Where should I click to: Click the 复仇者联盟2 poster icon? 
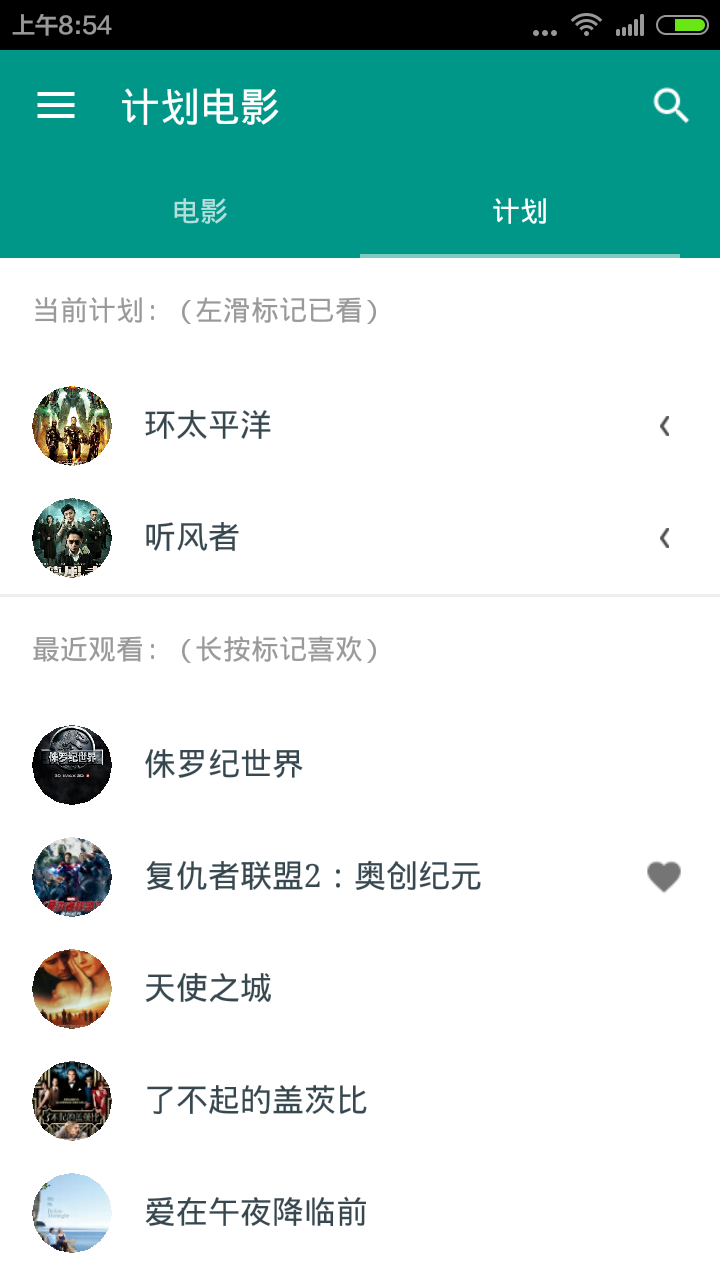point(71,876)
